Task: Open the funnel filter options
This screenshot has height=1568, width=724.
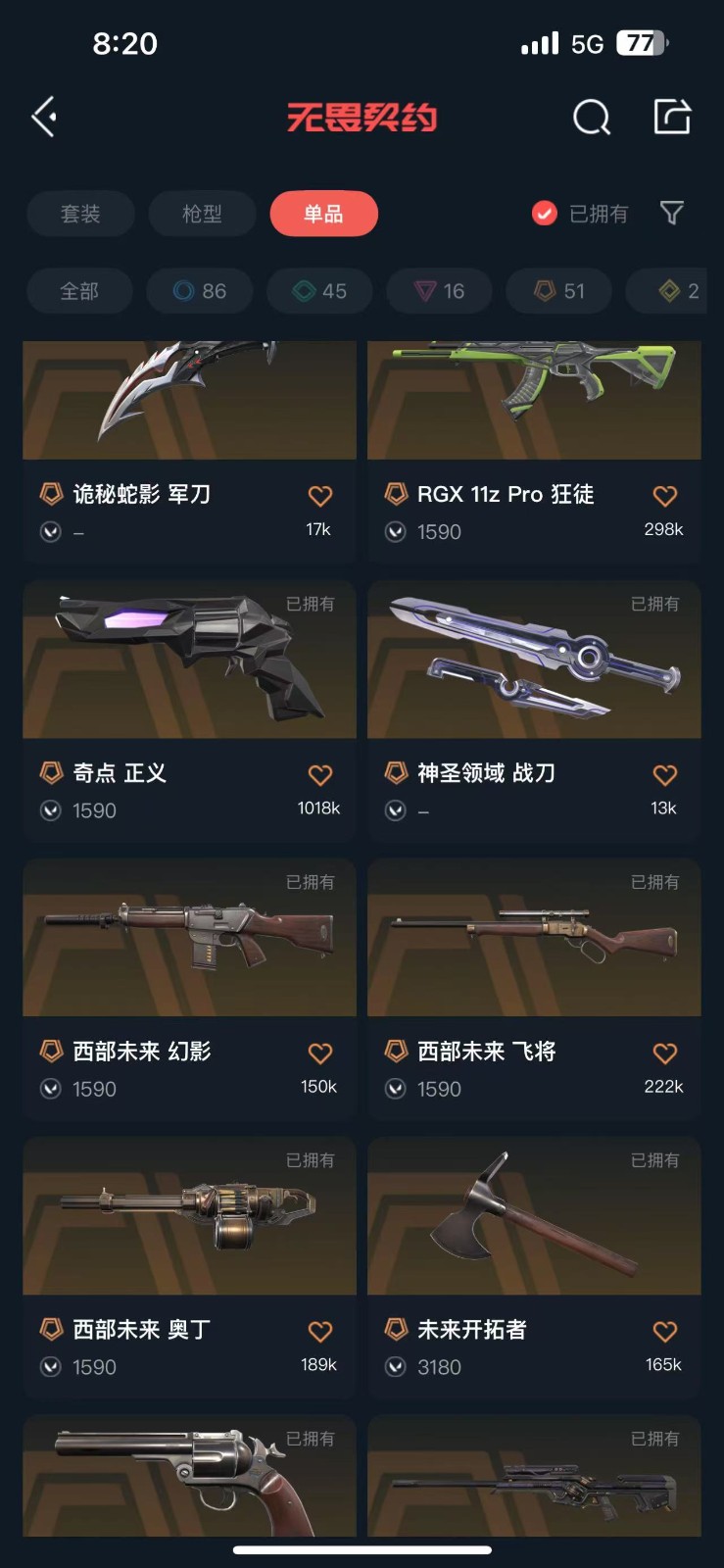Action: (671, 213)
